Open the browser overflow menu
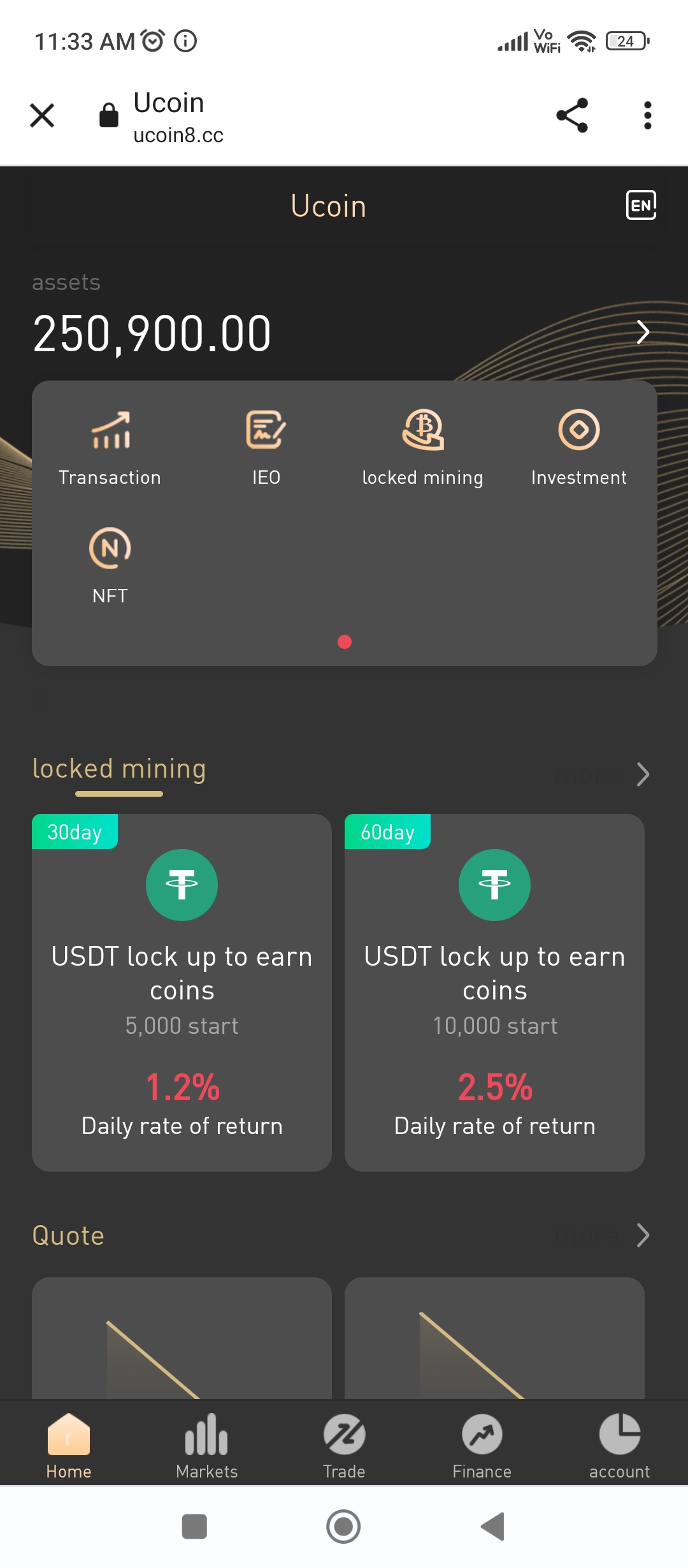 (x=647, y=115)
